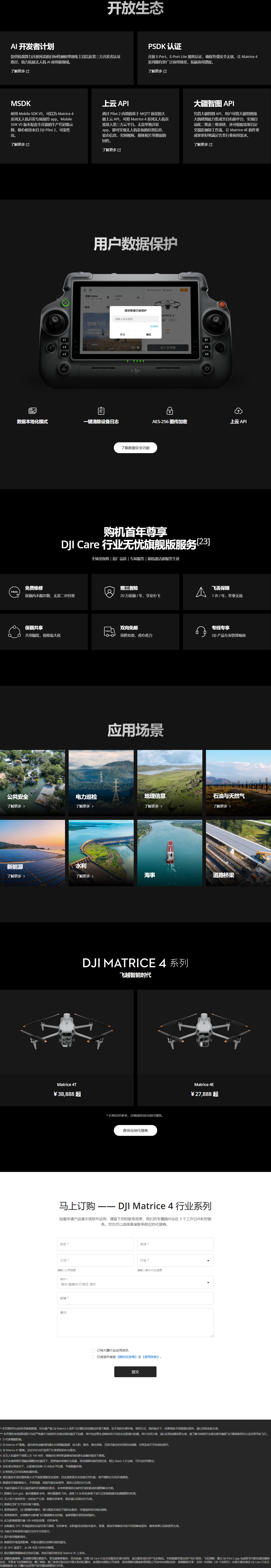Screen dimensions: 271x1568
Task: Tap the 了解数据安全功能 button
Action: 135,447
